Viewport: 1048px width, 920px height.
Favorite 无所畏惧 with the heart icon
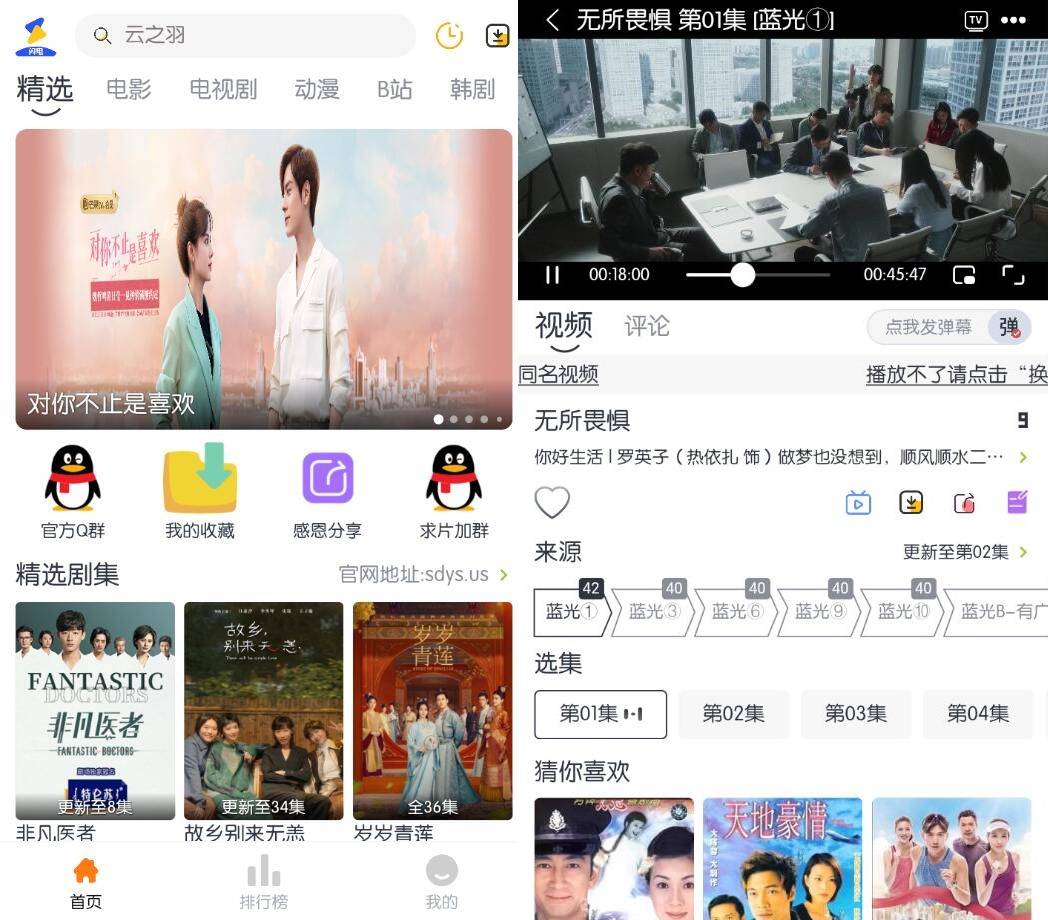[552, 502]
